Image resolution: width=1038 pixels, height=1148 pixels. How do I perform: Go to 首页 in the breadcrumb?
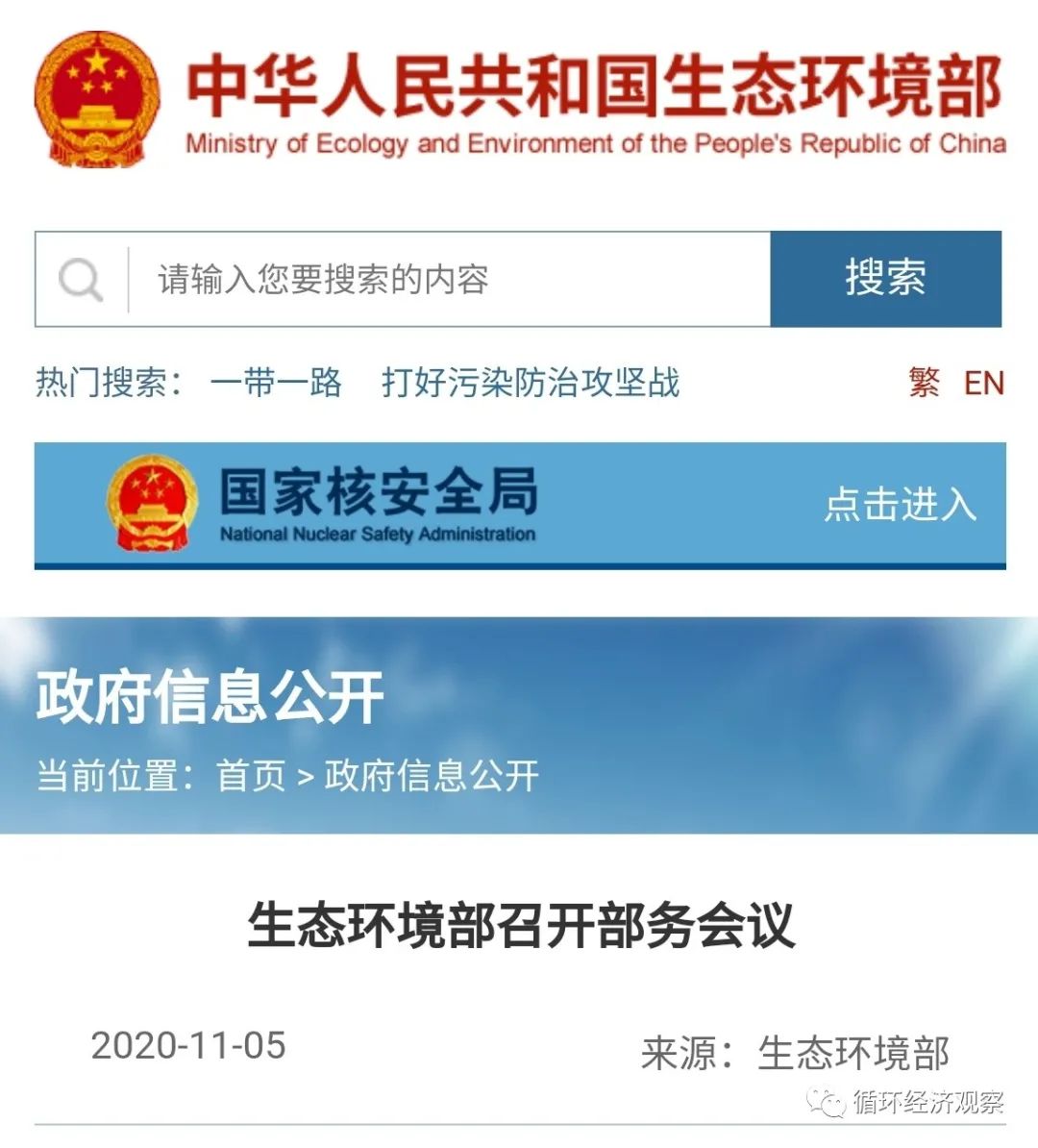coord(251,775)
